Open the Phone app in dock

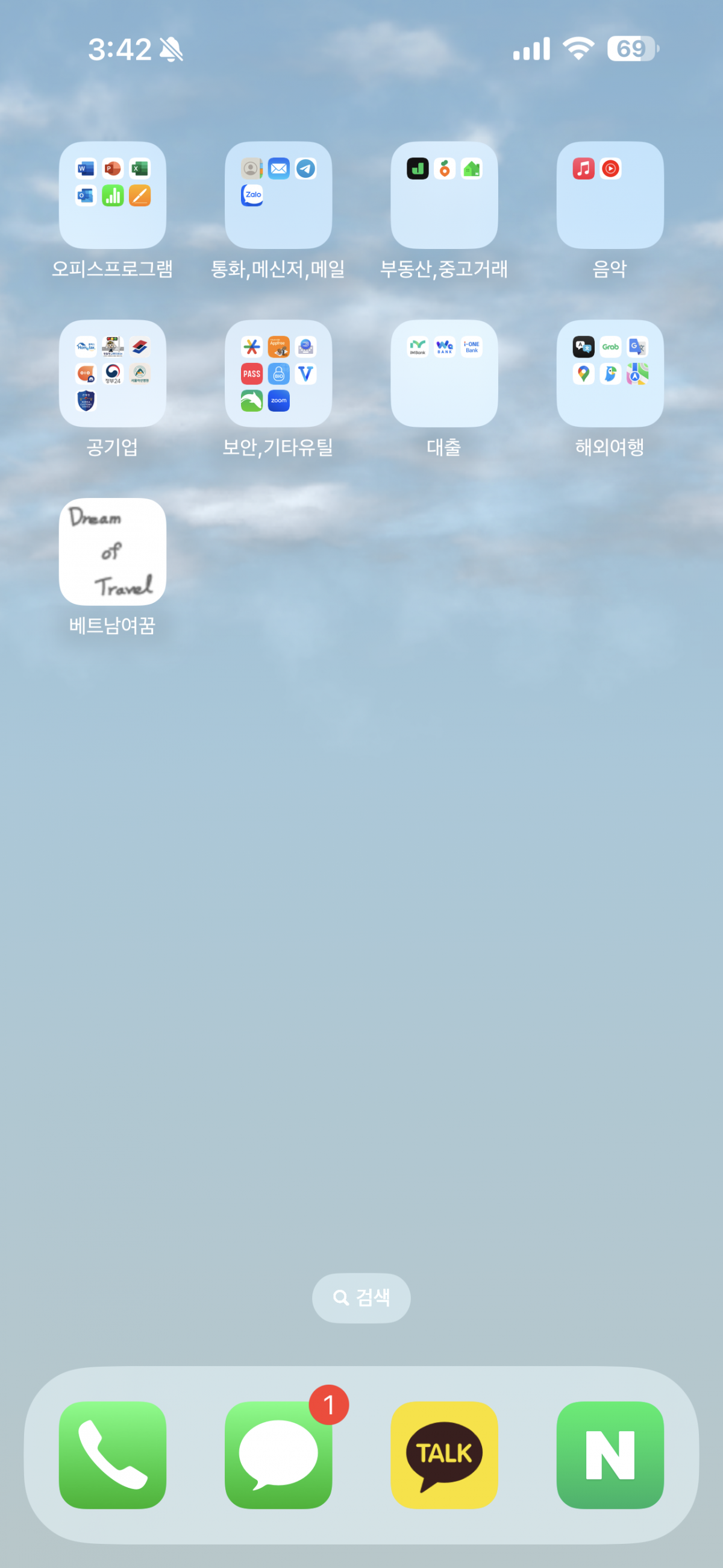(x=113, y=1455)
